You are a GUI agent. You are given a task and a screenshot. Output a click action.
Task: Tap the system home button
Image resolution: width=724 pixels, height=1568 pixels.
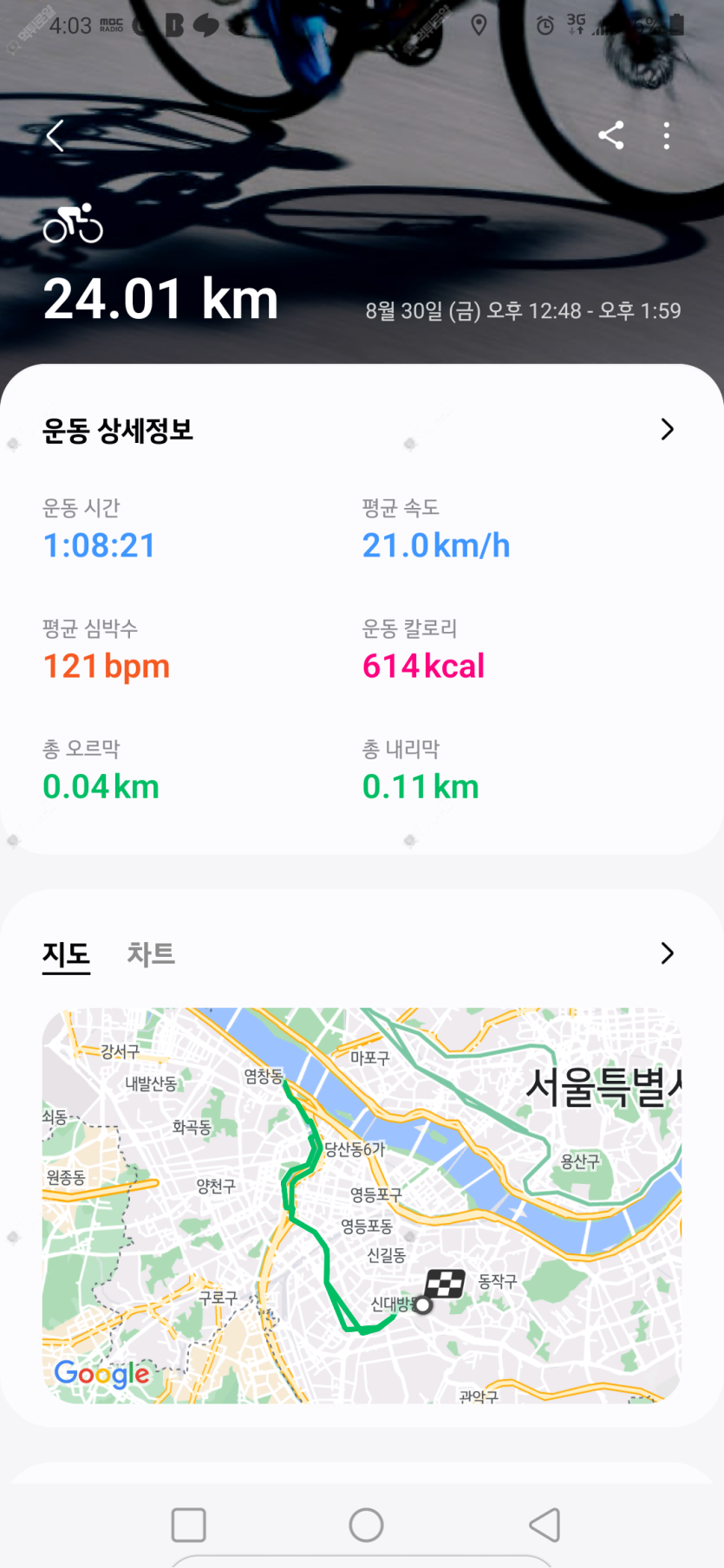[x=366, y=1525]
